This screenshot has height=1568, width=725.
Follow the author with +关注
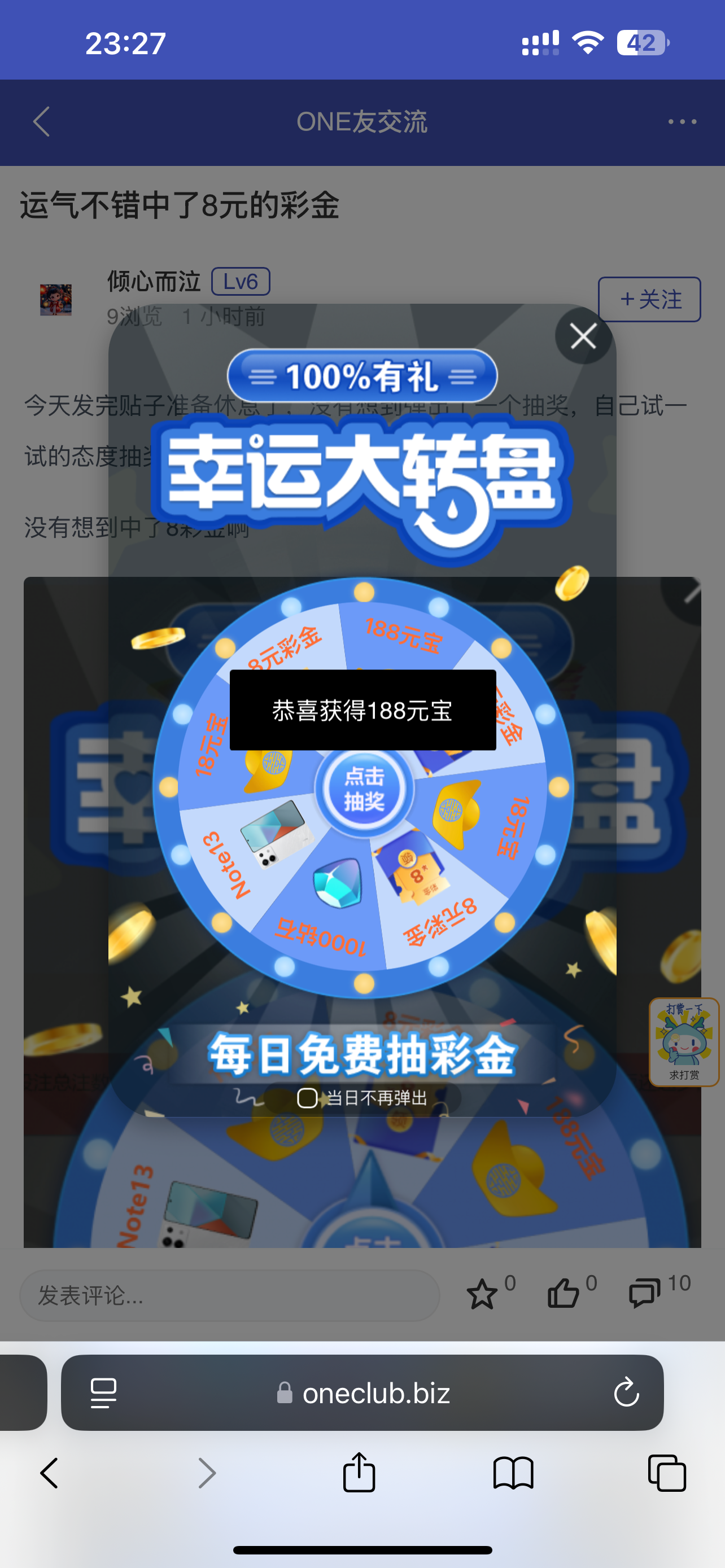tap(649, 300)
